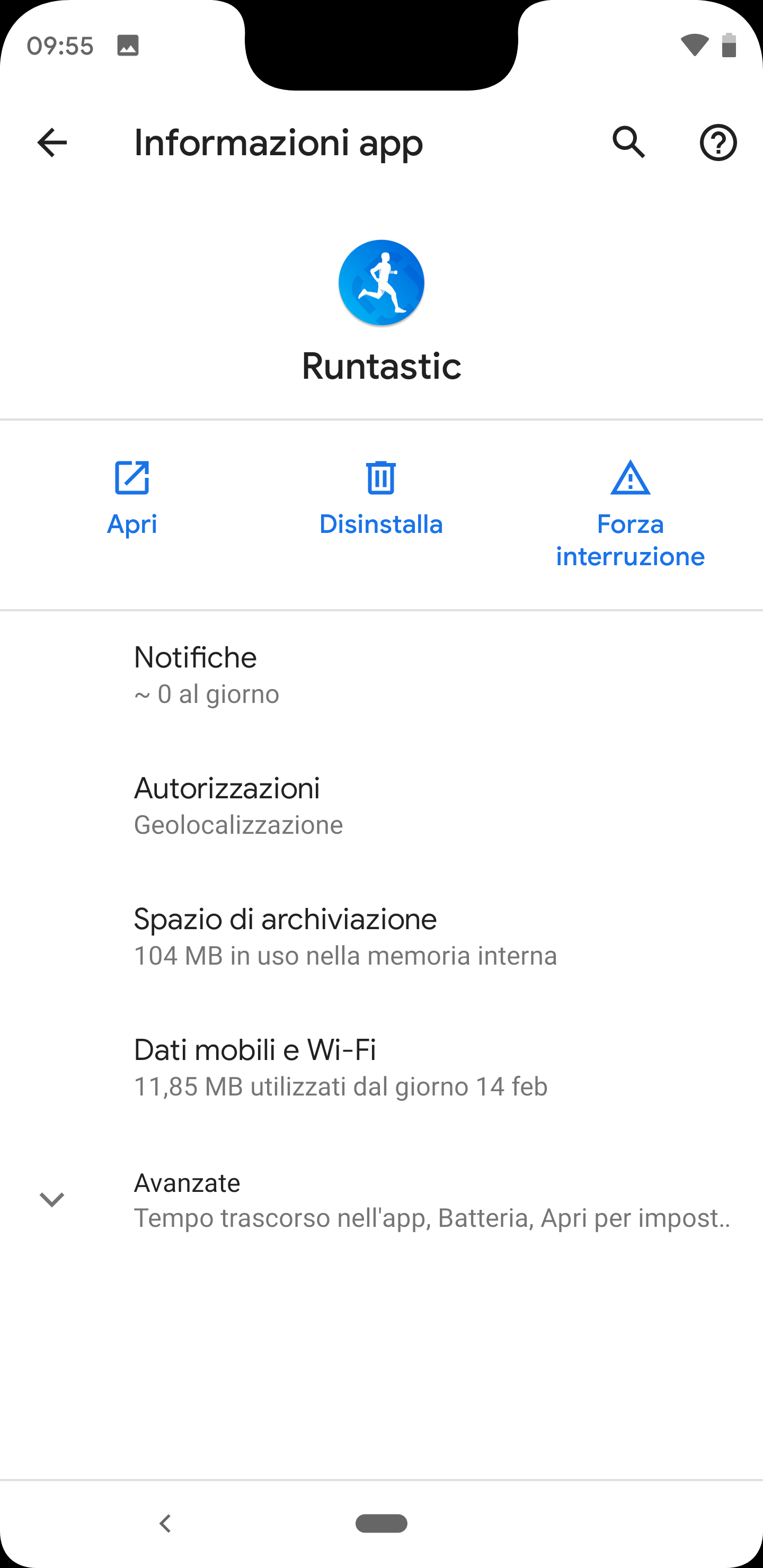Open Dati mobili e Wi-Fi usage

[381, 1067]
